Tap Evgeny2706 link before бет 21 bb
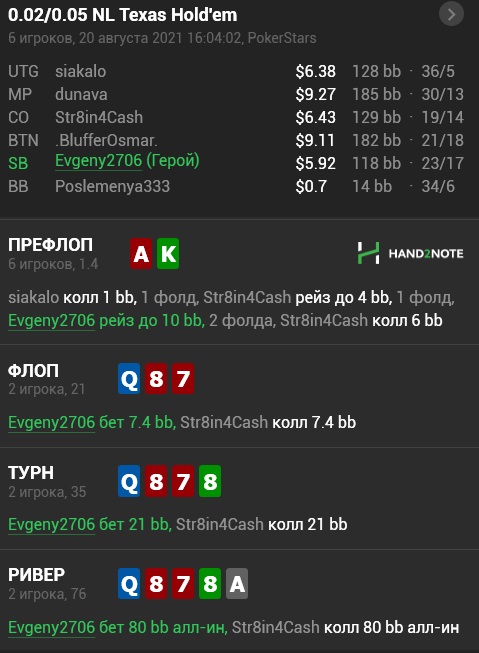The image size is (479, 653). [x=52, y=524]
